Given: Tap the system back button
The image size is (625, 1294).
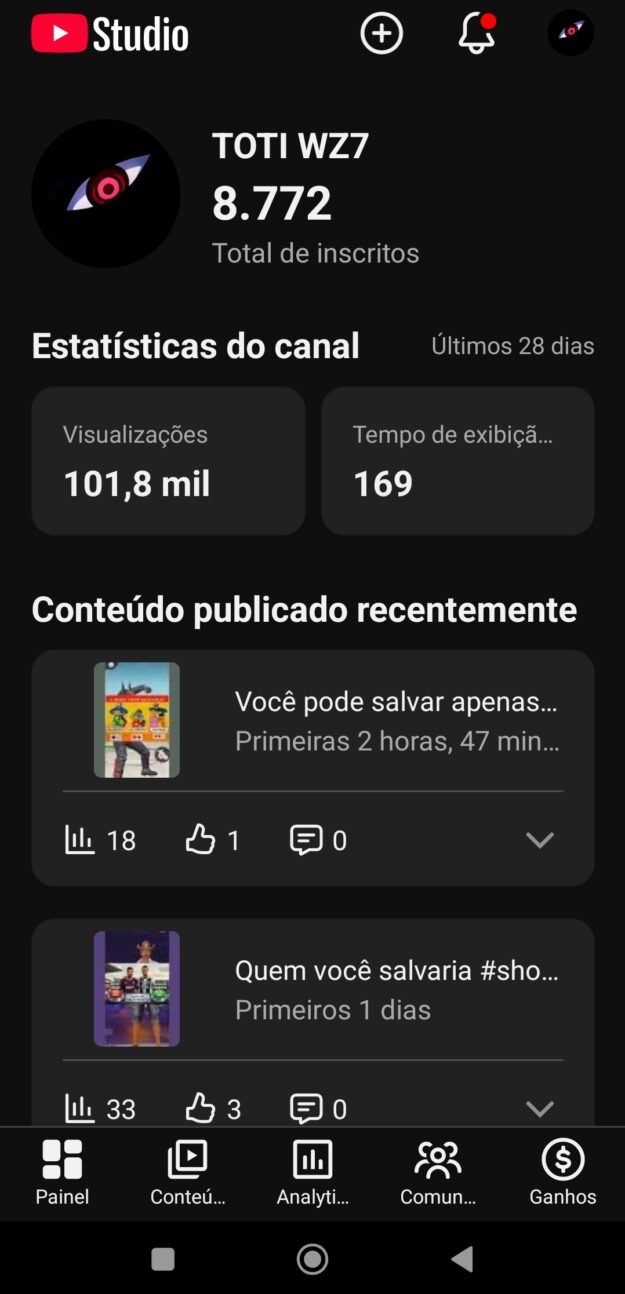Looking at the screenshot, I should coord(462,1259).
